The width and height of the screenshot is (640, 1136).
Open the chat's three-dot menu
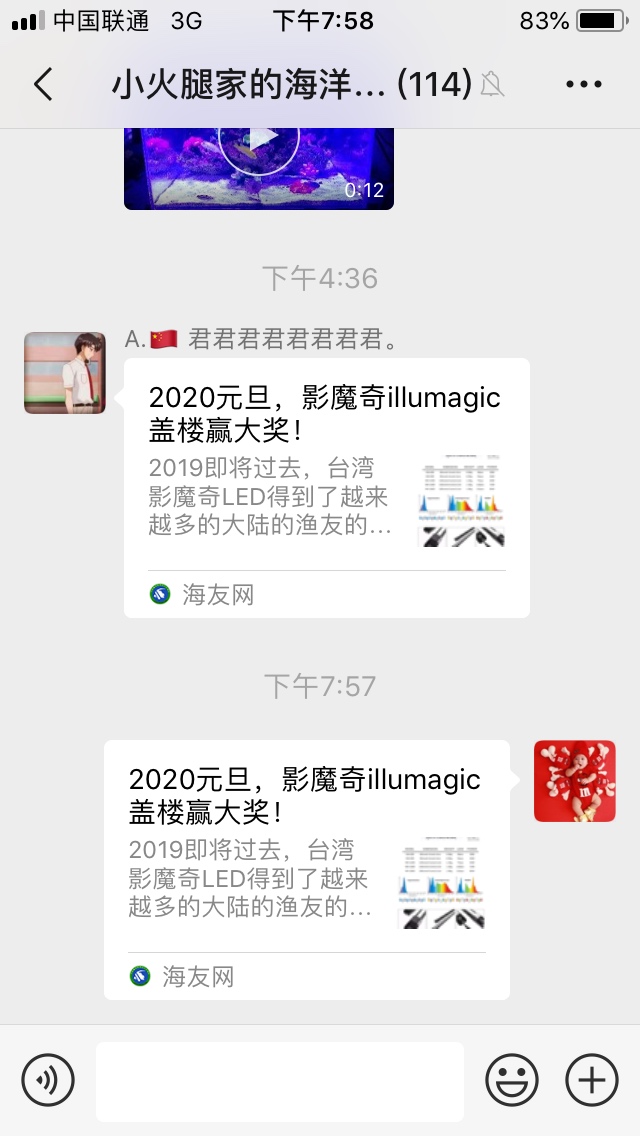584,85
